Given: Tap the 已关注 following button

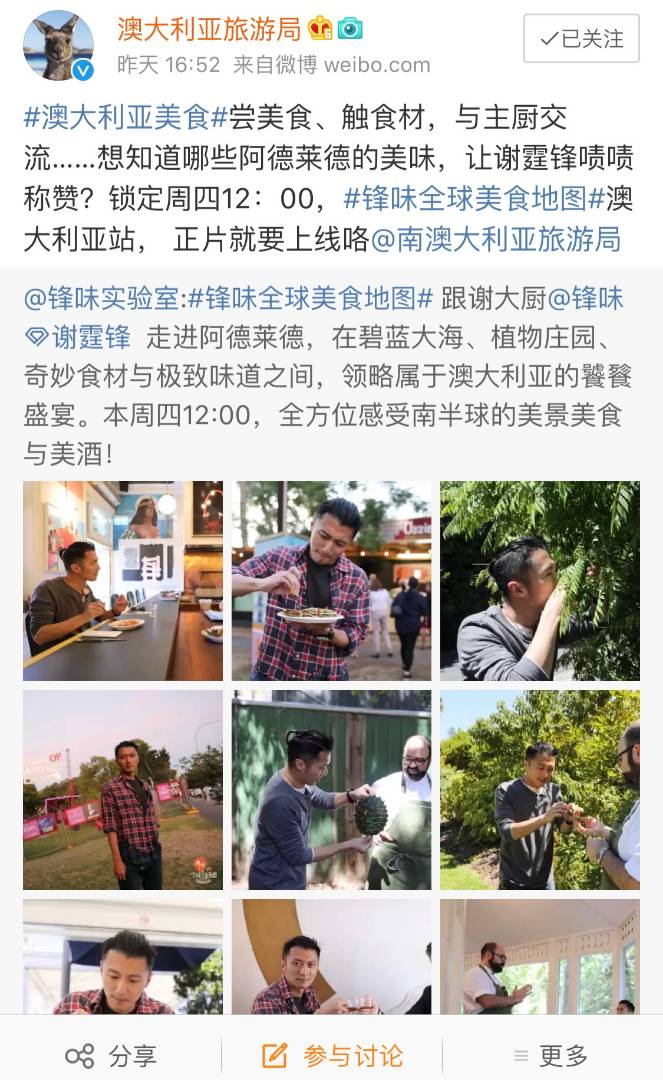Looking at the screenshot, I should point(581,40).
